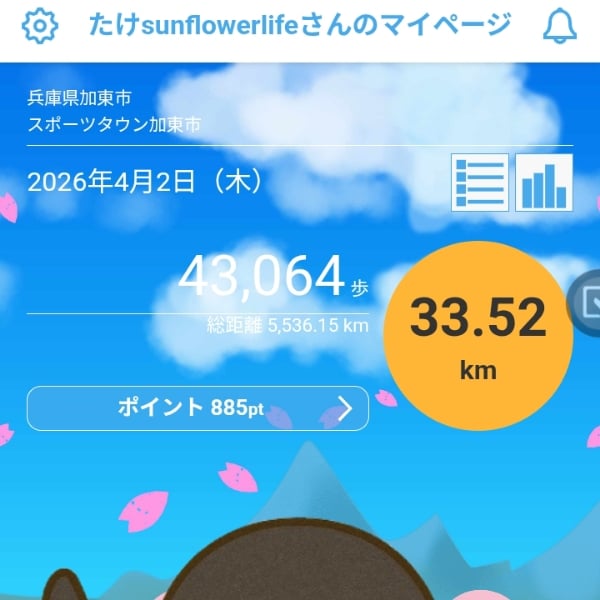
Task: Open the notifications bell
Action: [559, 27]
